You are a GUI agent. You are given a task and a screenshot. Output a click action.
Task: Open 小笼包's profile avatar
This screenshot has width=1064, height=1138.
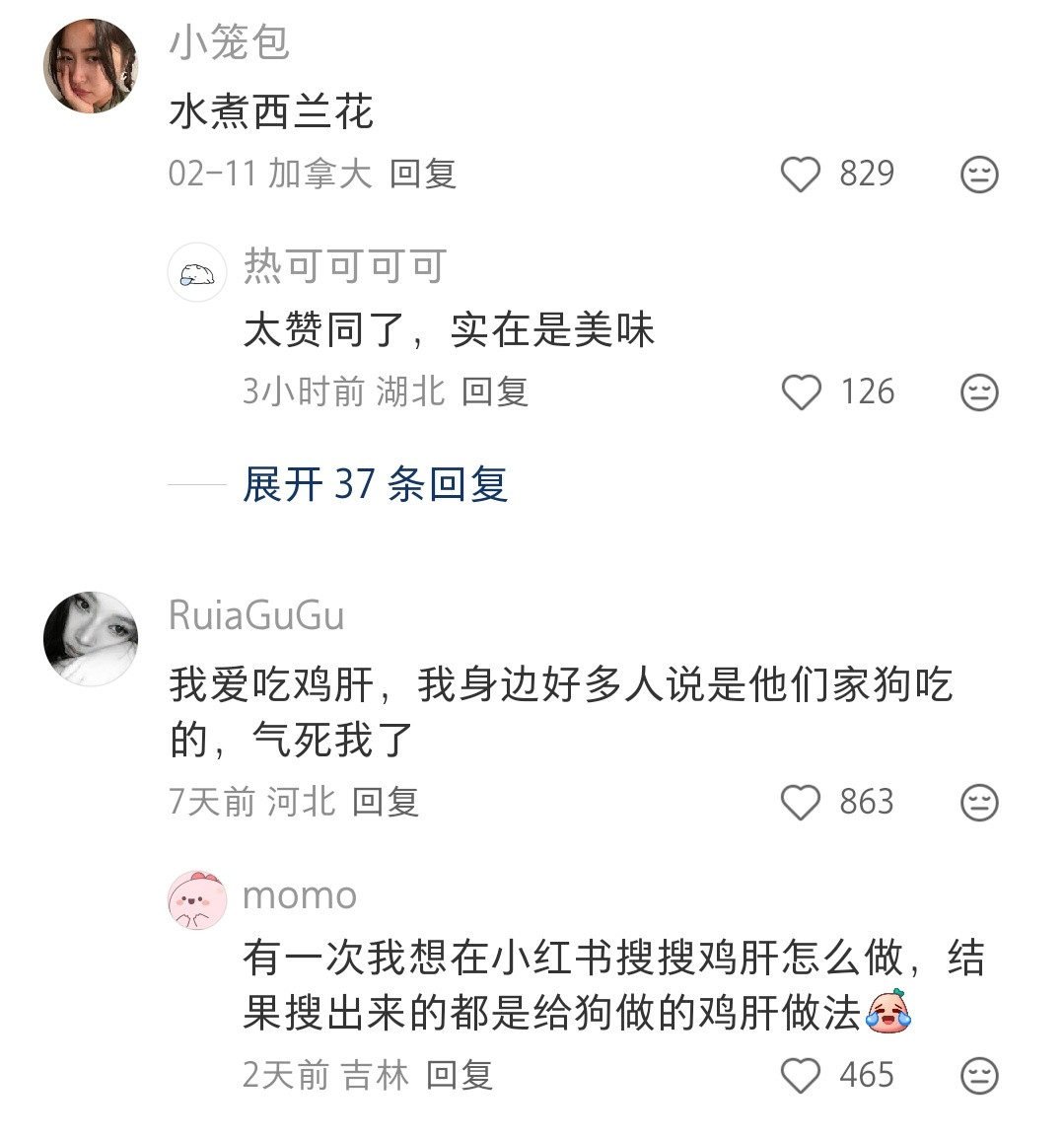90,63
